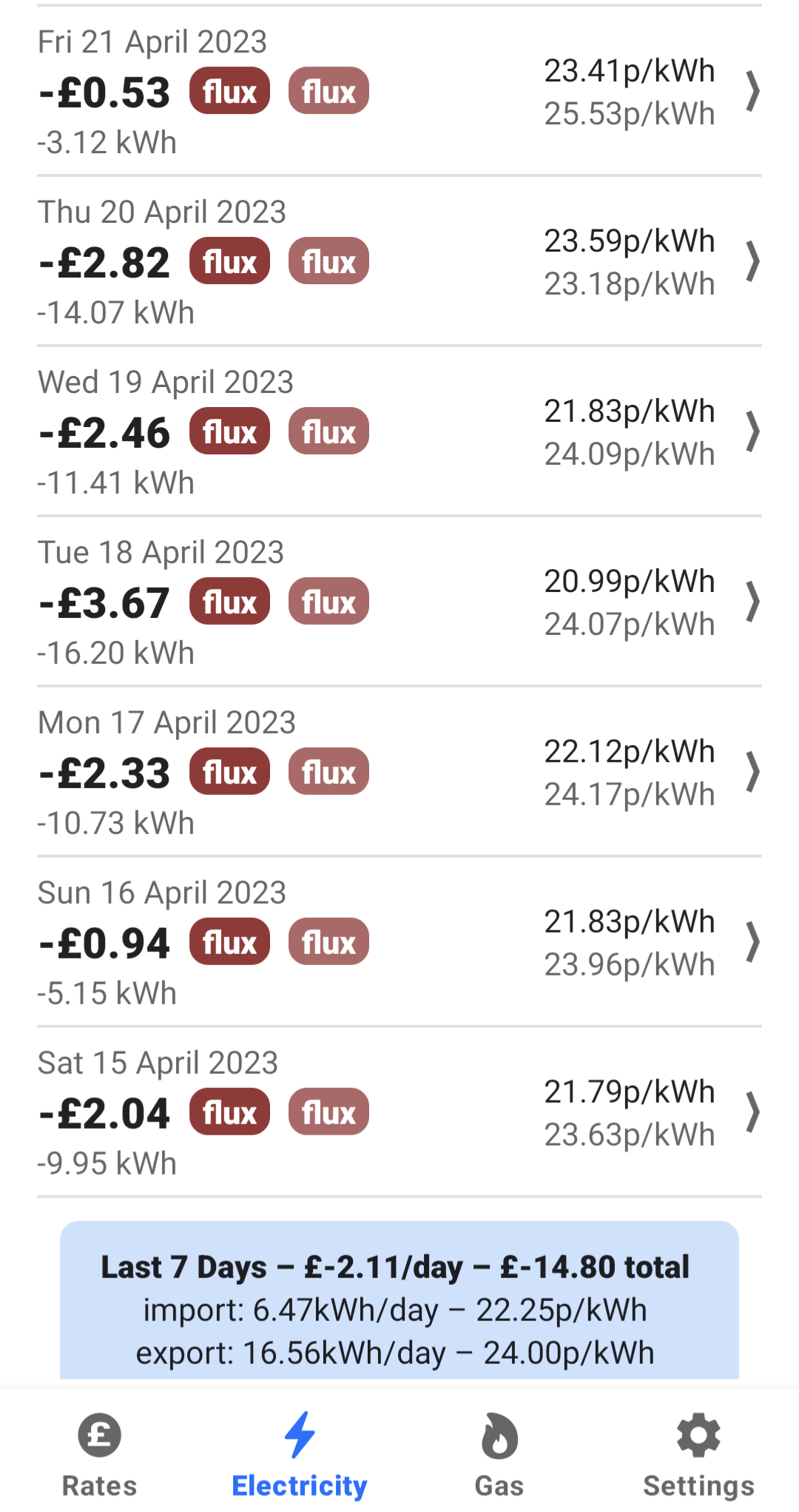Select the Mon 17 April 2023 entry
Image resolution: width=799 pixels, height=1512 pixels.
399,772
